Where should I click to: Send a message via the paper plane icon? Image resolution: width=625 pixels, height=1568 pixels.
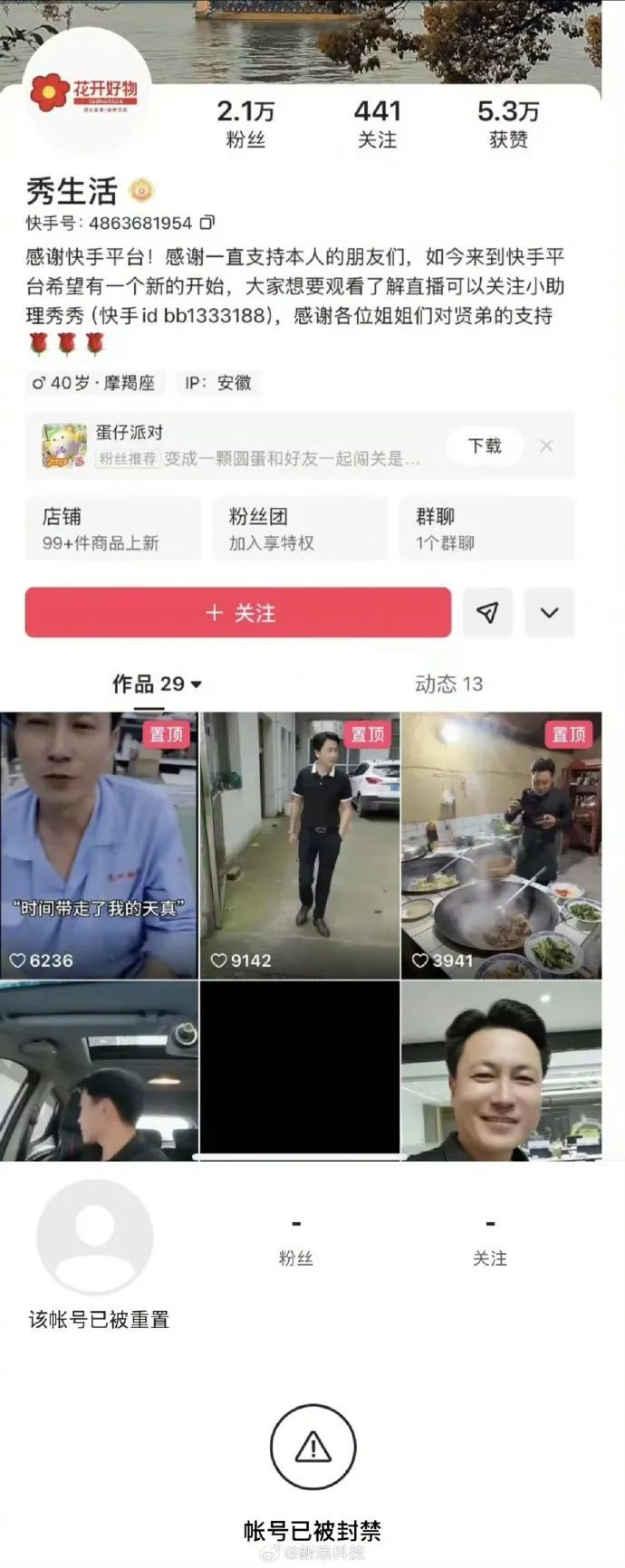click(x=487, y=613)
